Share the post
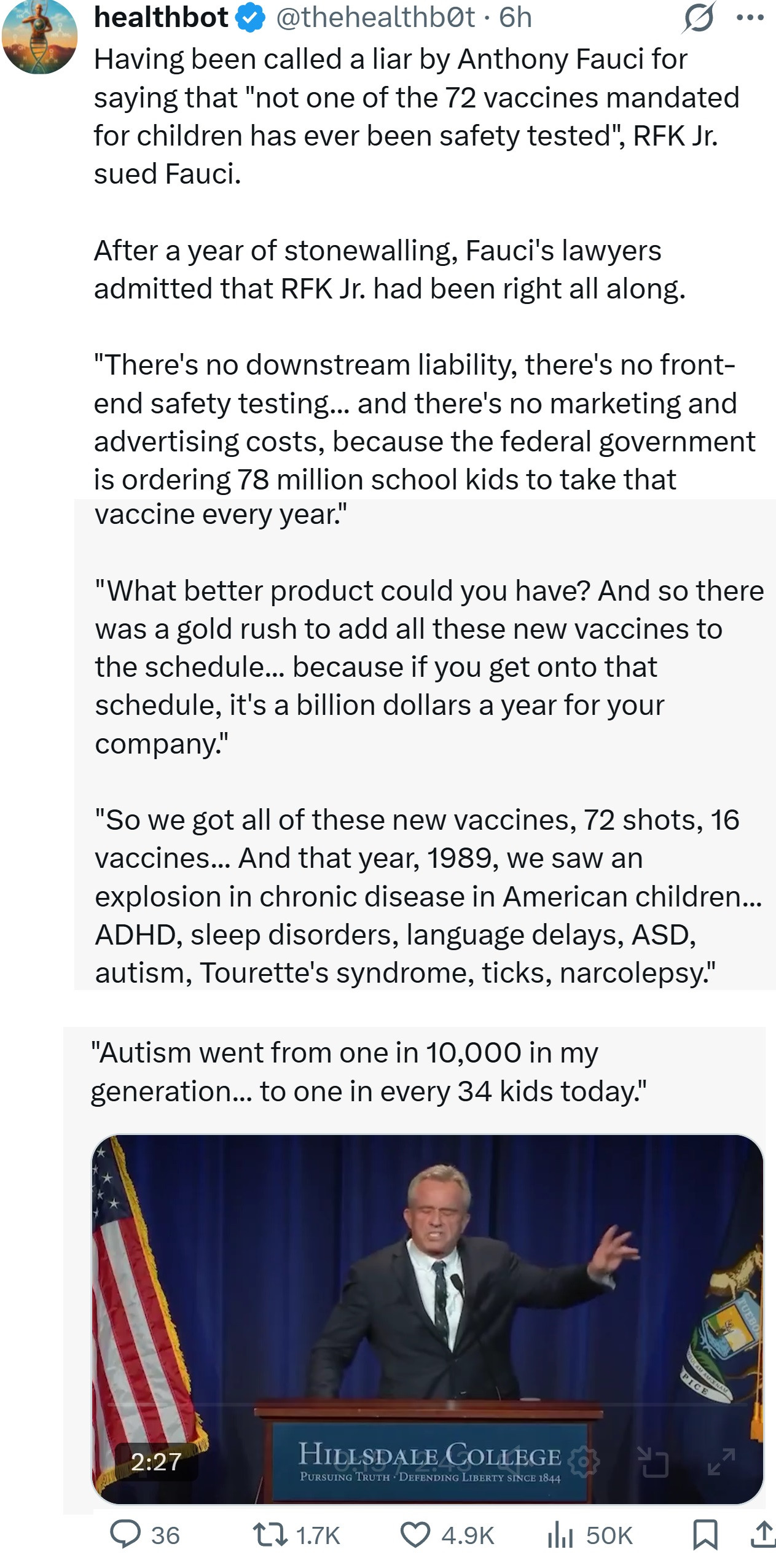Image resolution: width=776 pixels, height=1568 pixels. (763, 1534)
